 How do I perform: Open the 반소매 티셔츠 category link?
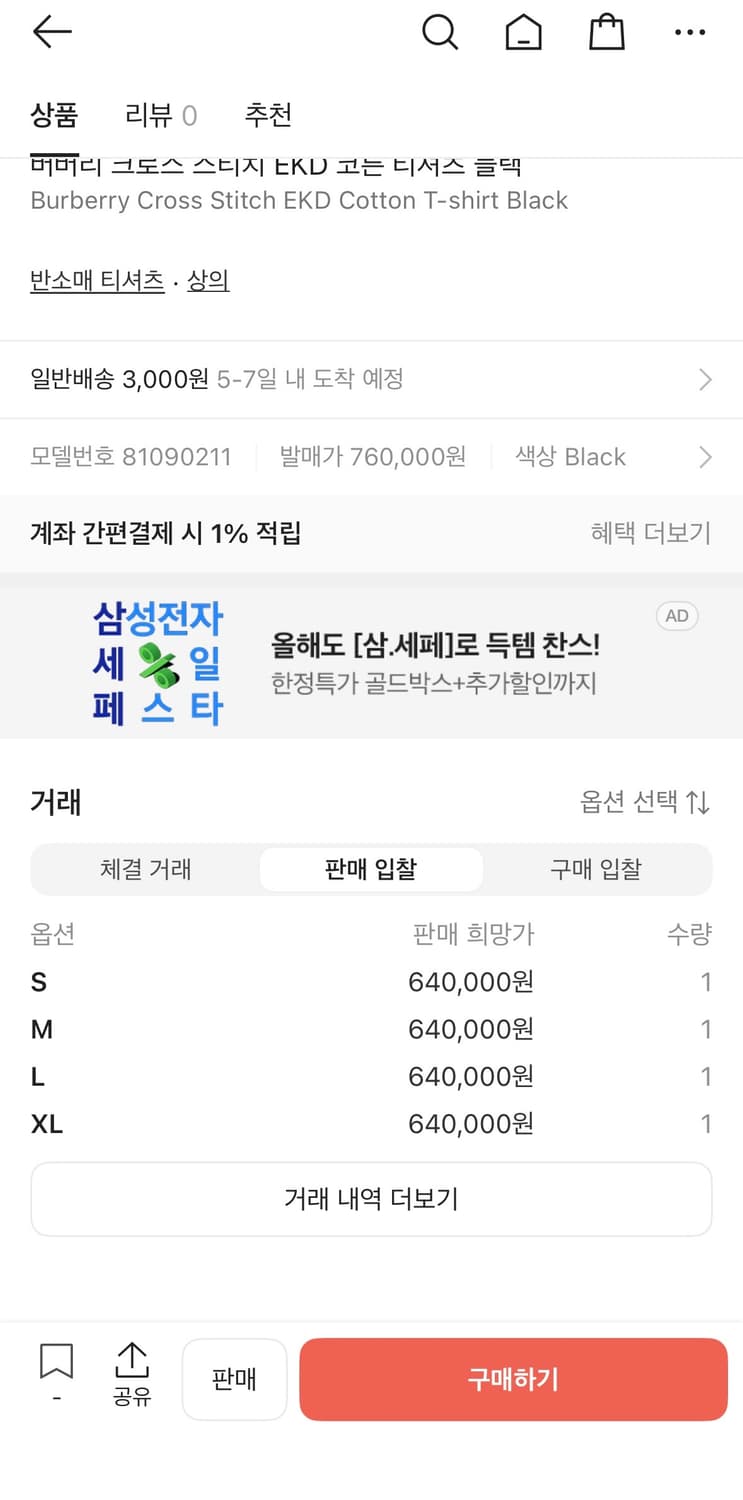97,280
